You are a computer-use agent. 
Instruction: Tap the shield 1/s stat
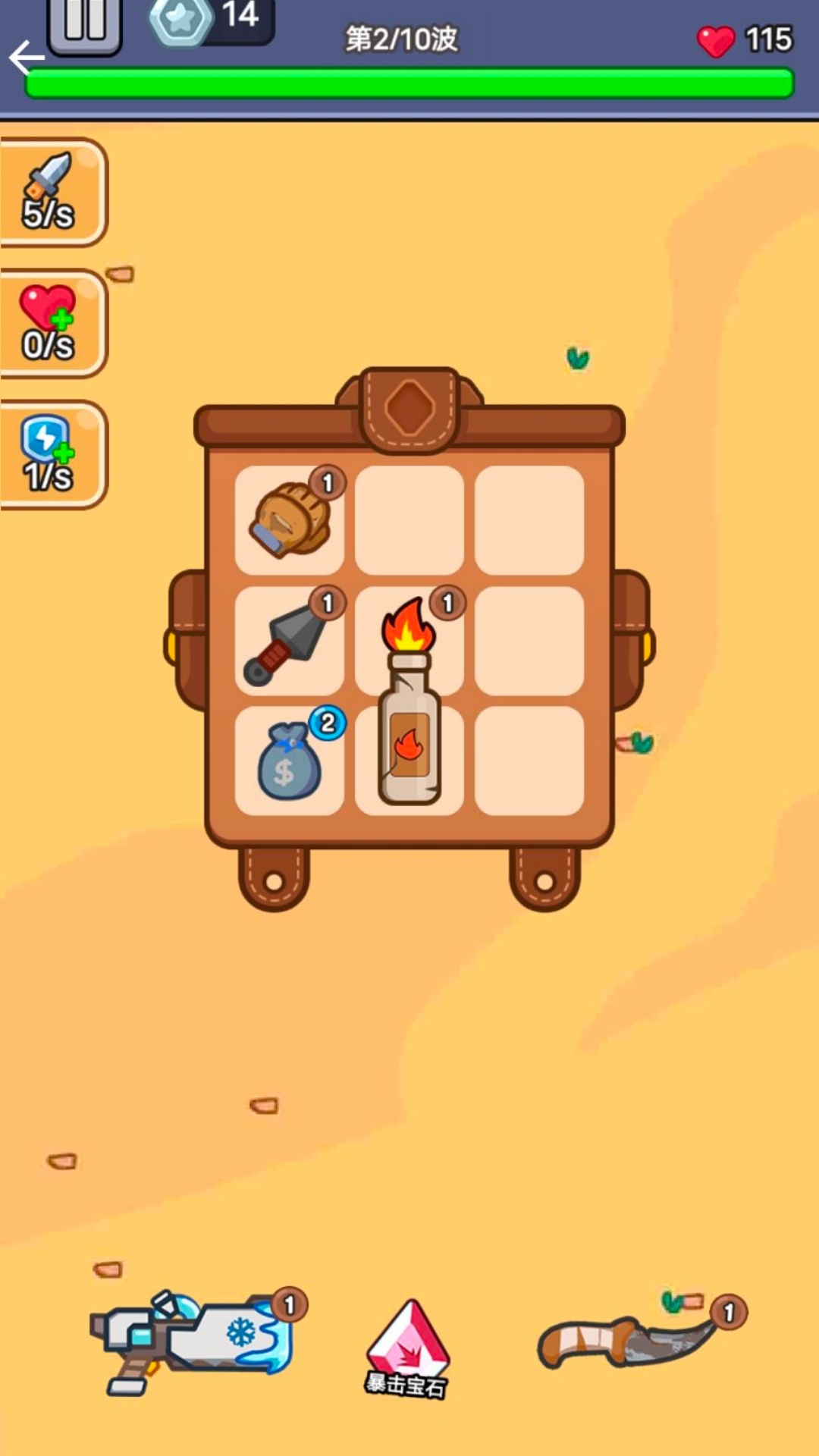[50, 455]
